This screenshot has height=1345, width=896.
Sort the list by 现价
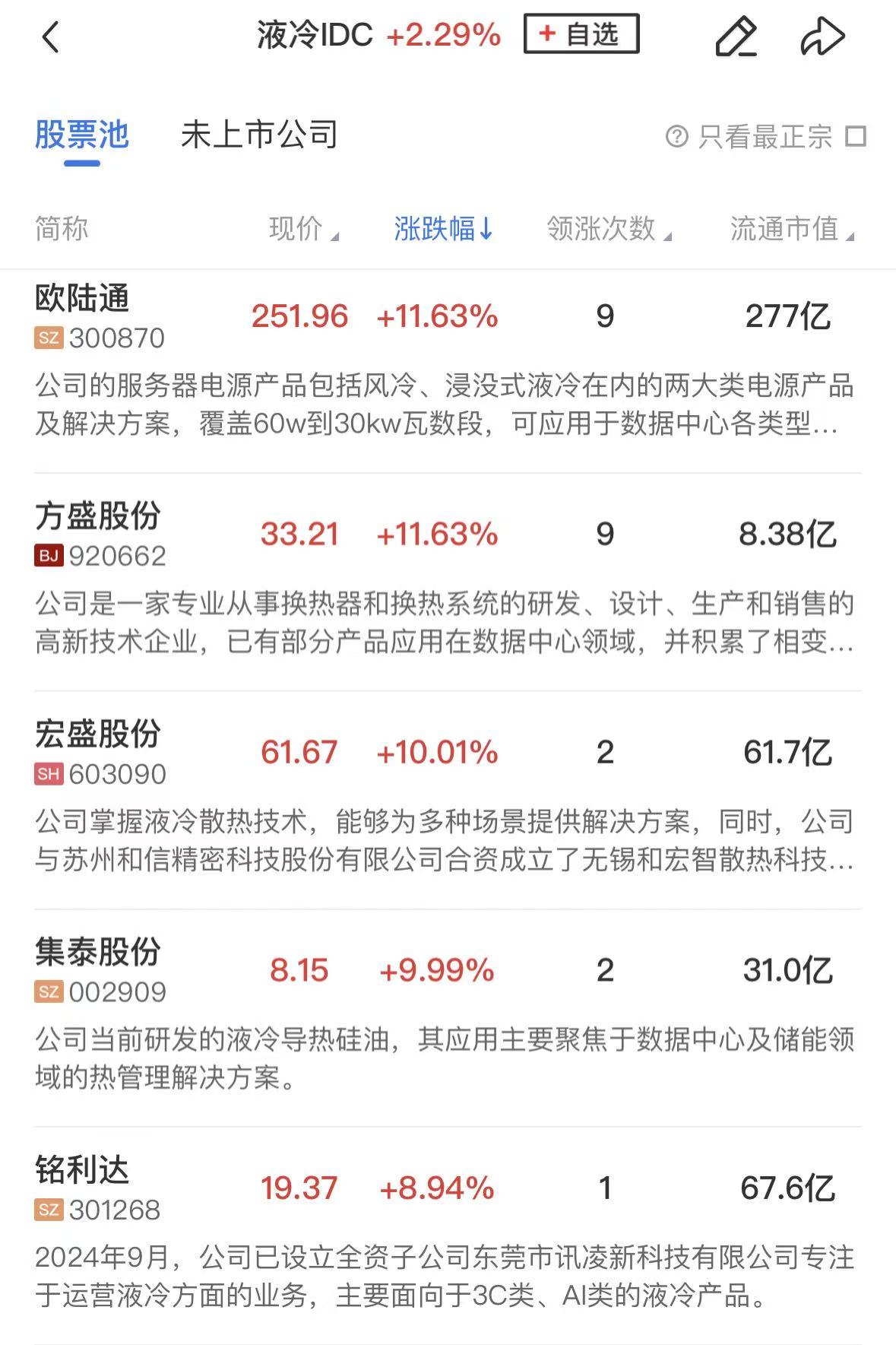tap(302, 228)
